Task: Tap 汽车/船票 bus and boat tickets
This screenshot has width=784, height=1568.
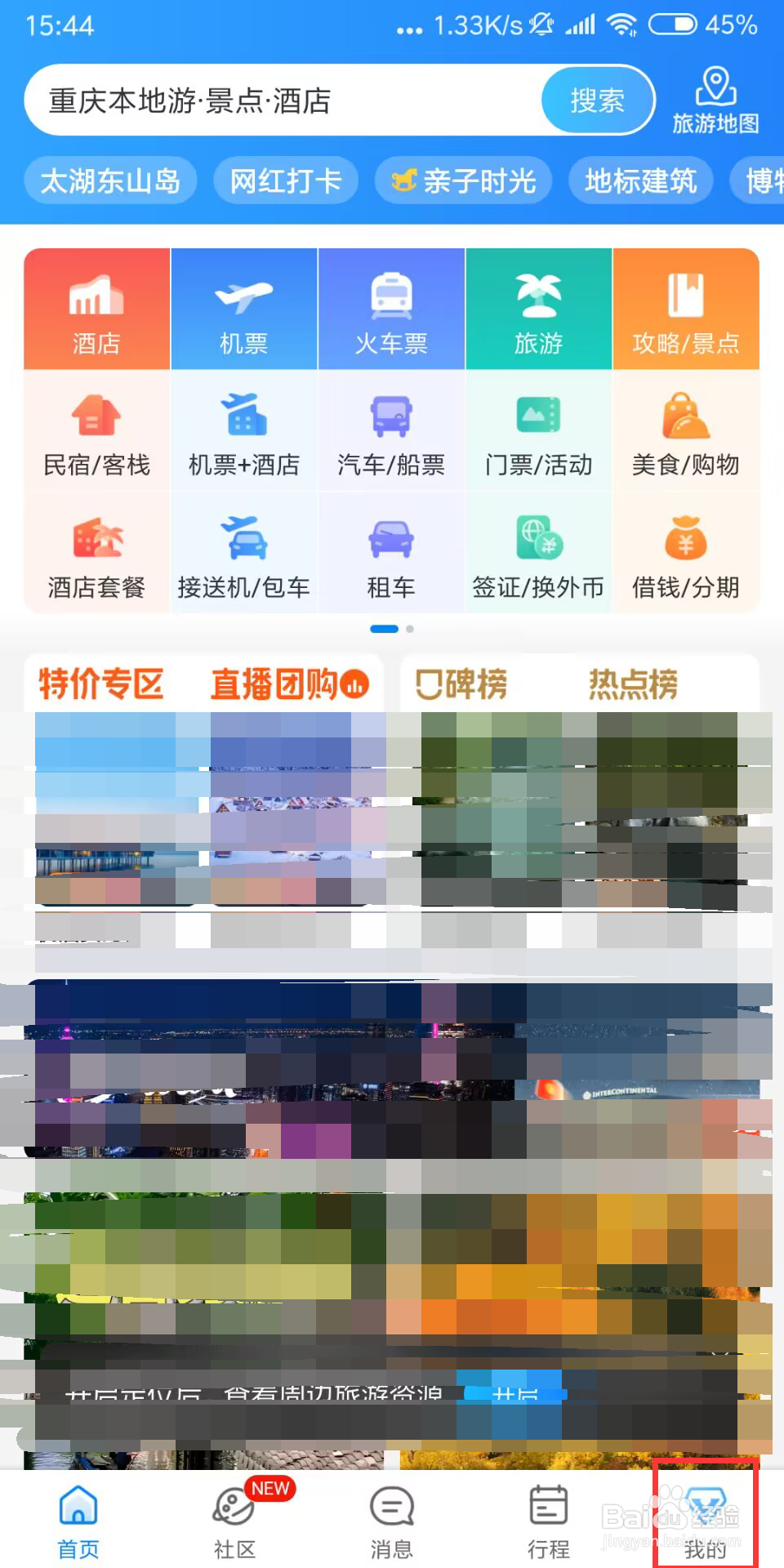Action: pos(391,431)
